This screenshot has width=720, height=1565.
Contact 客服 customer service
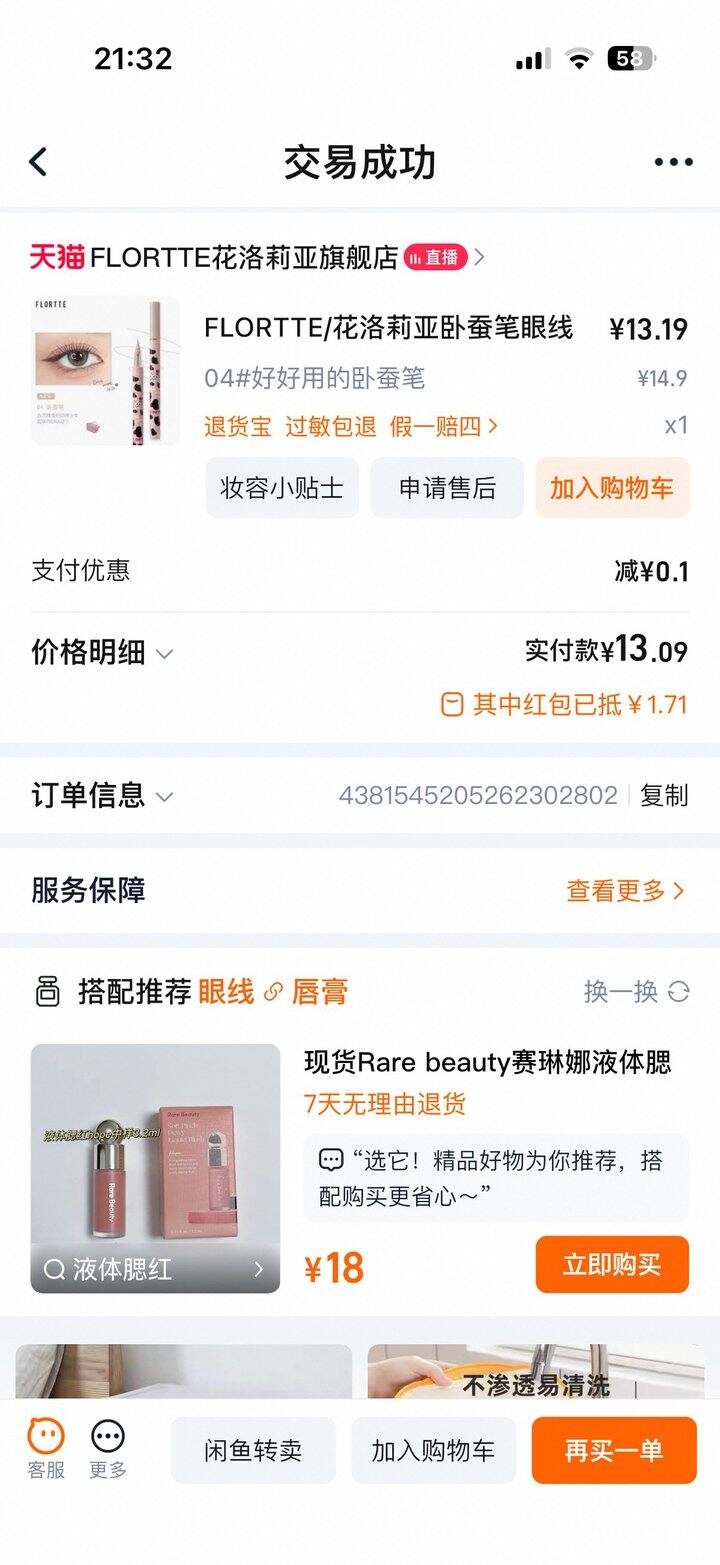click(46, 1449)
